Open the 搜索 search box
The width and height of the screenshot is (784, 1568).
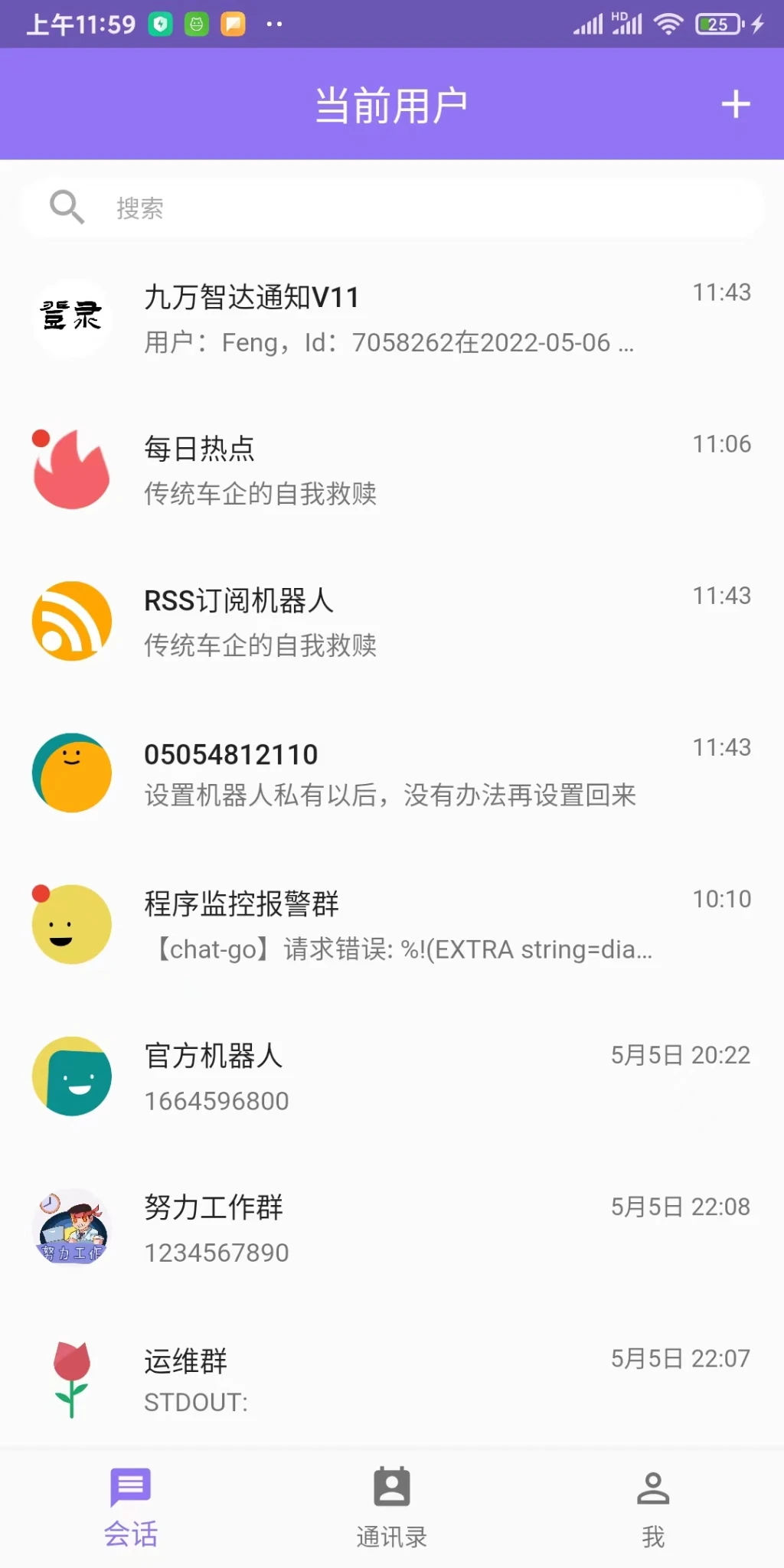tap(392, 207)
